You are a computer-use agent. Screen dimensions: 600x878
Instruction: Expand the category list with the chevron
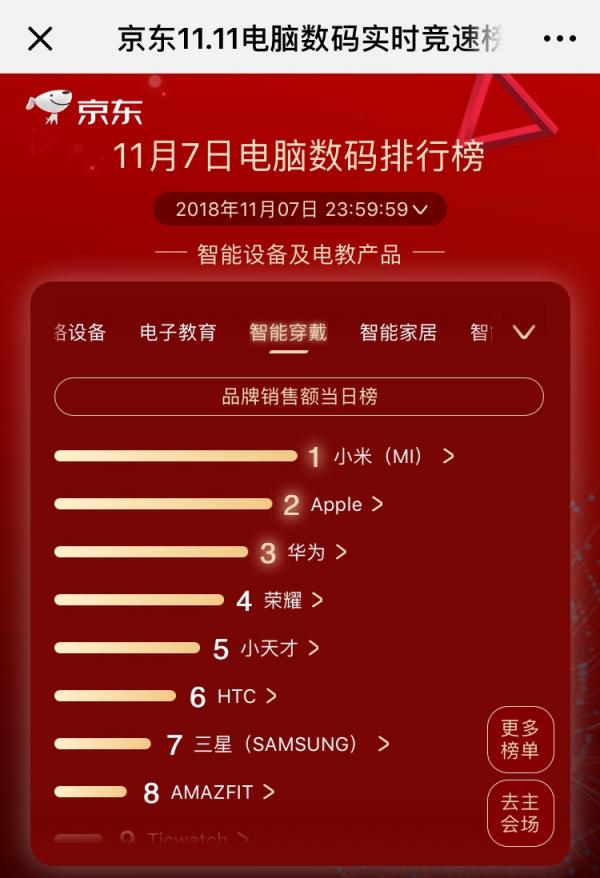[x=524, y=333]
